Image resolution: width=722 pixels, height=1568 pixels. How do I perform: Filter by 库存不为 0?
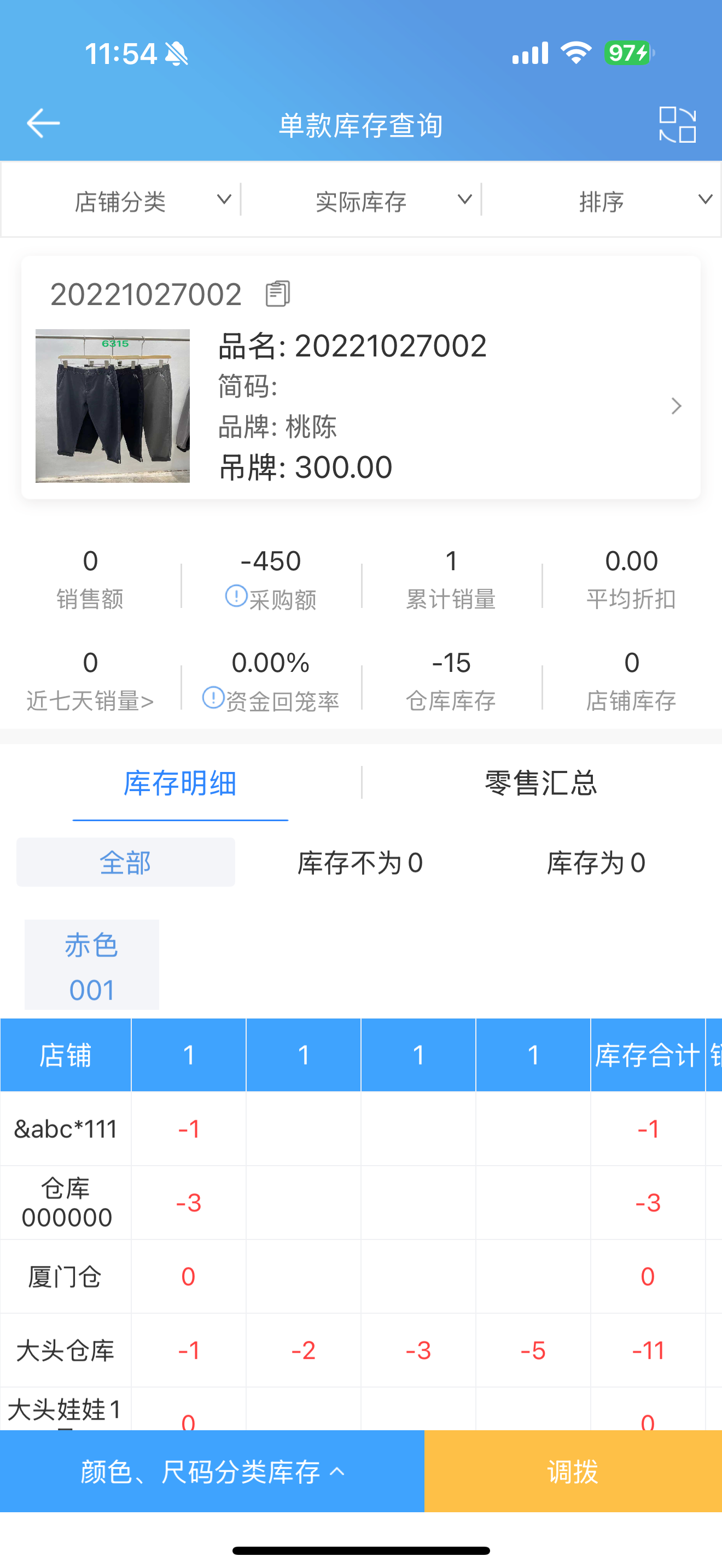360,863
